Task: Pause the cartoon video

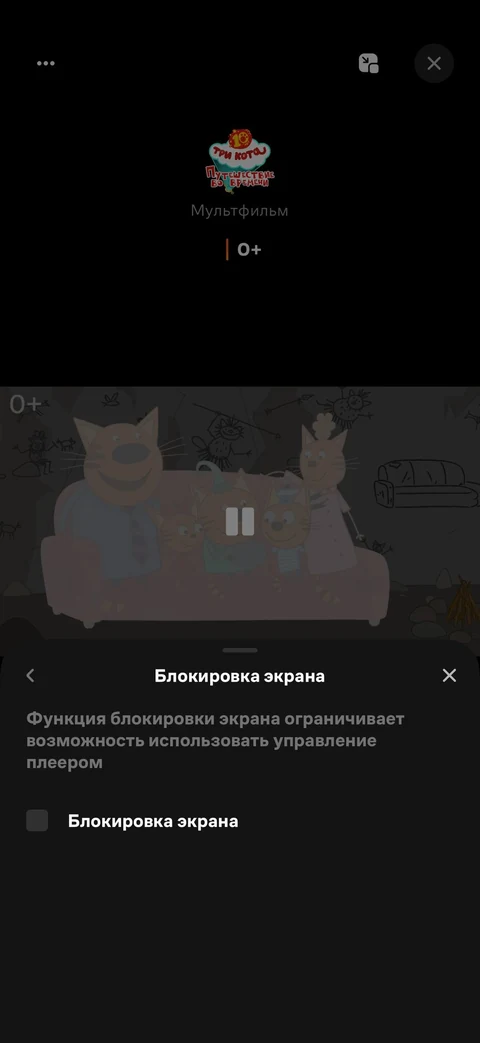Action: click(240, 521)
